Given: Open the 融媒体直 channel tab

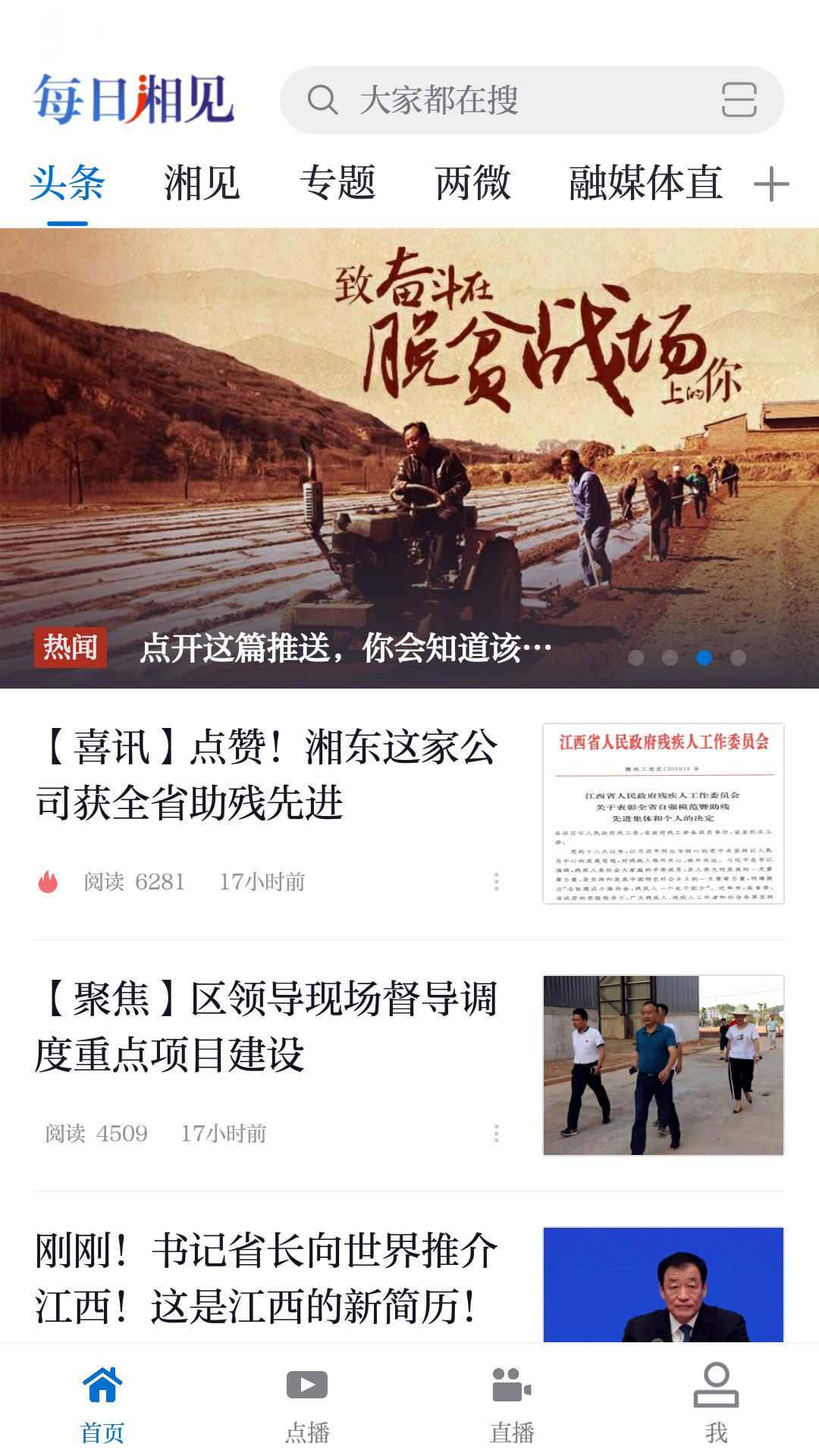Looking at the screenshot, I should pos(645,184).
